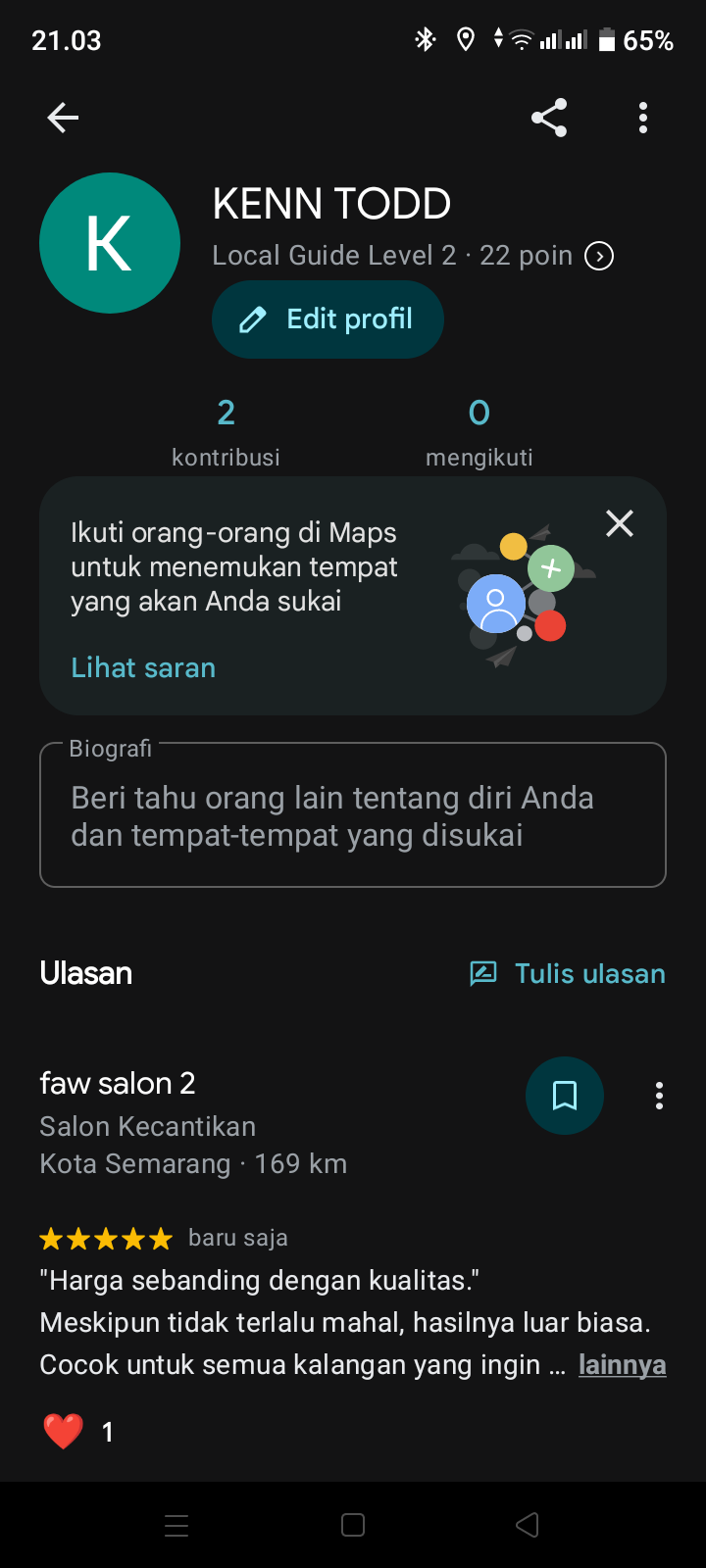Tap Tulis ulasan to write a review
706x1568 pixels.
(568, 973)
